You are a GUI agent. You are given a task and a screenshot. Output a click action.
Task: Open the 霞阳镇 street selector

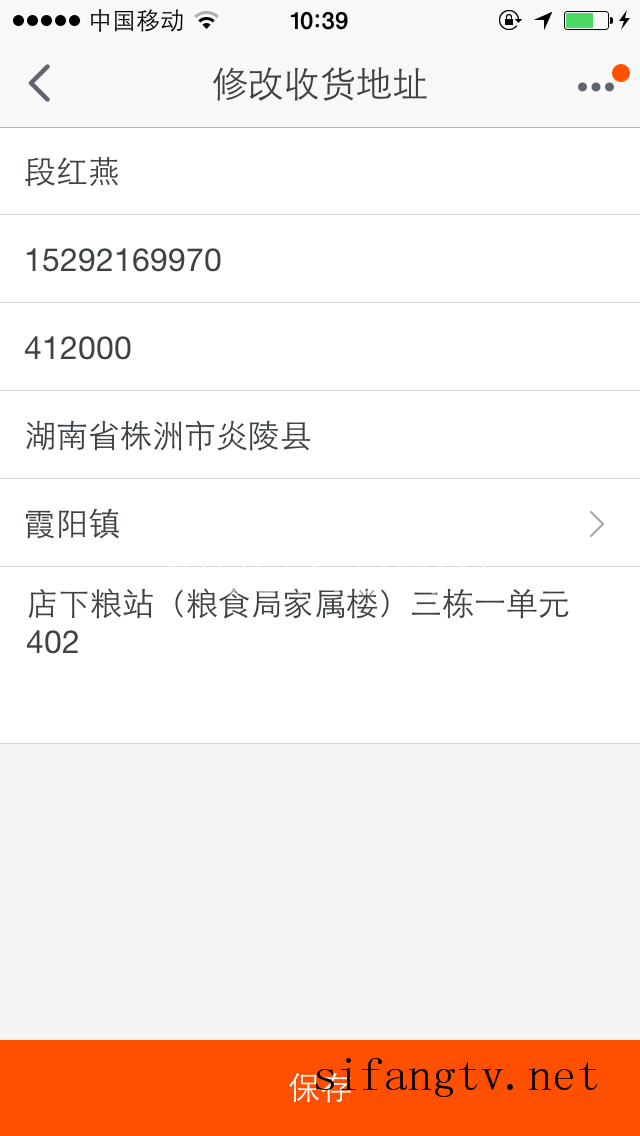coord(320,523)
